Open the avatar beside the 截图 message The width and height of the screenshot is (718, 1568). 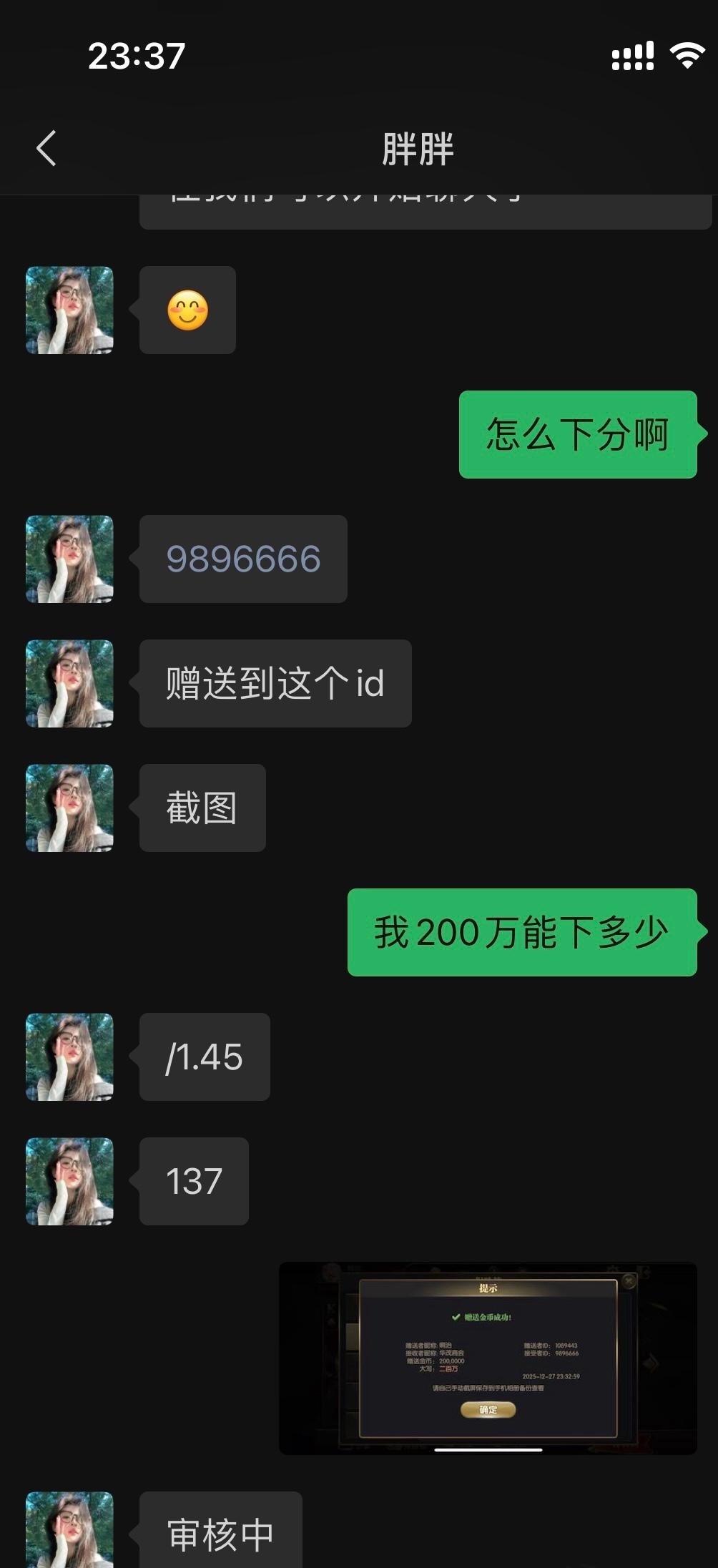69,808
